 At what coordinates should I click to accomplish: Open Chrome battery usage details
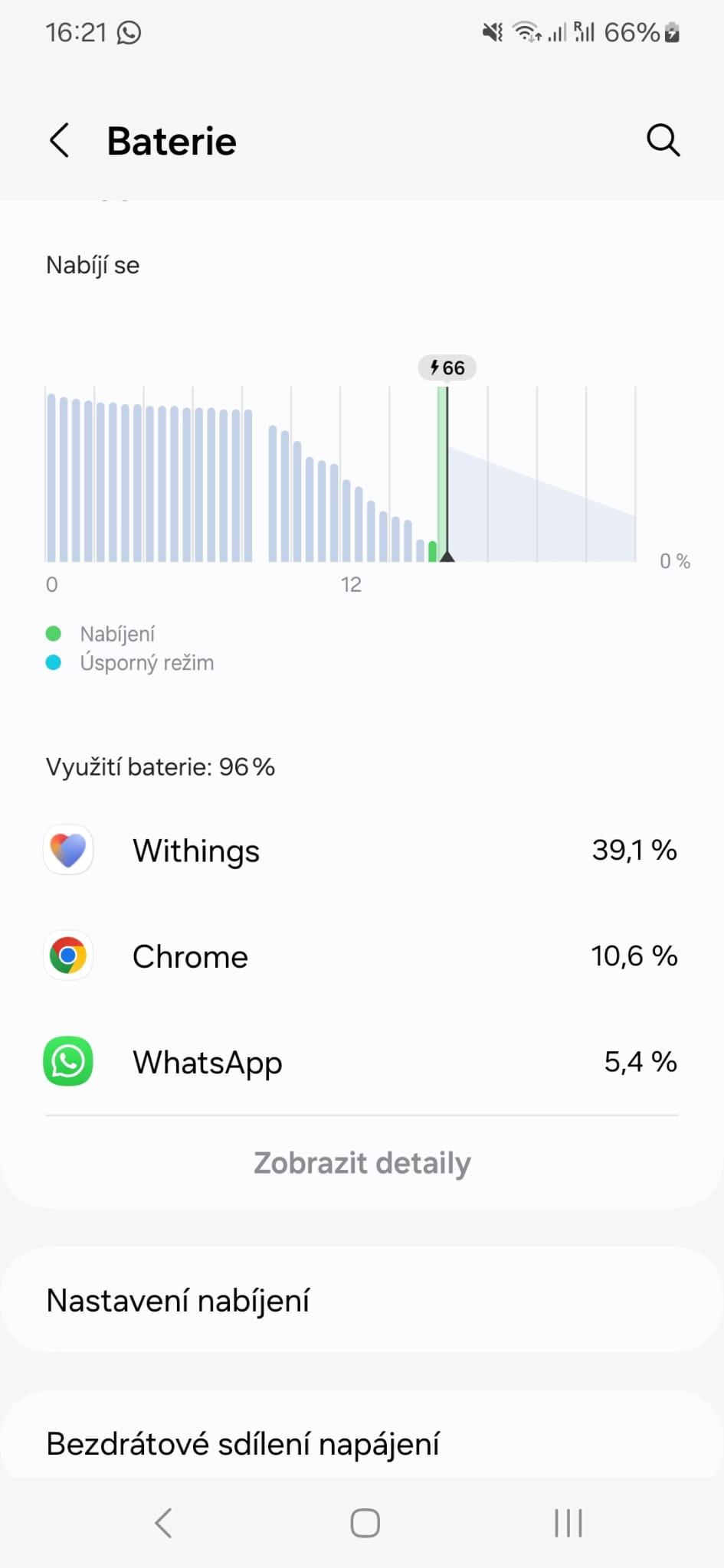point(362,956)
